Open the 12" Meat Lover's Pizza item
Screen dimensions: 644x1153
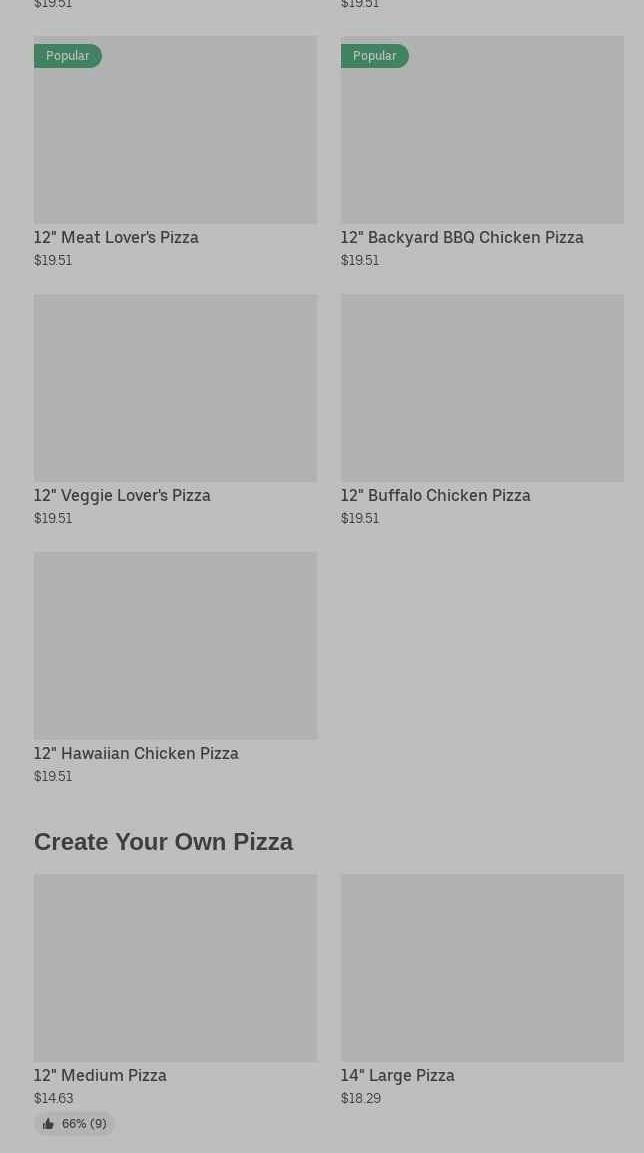pyautogui.click(x=175, y=152)
